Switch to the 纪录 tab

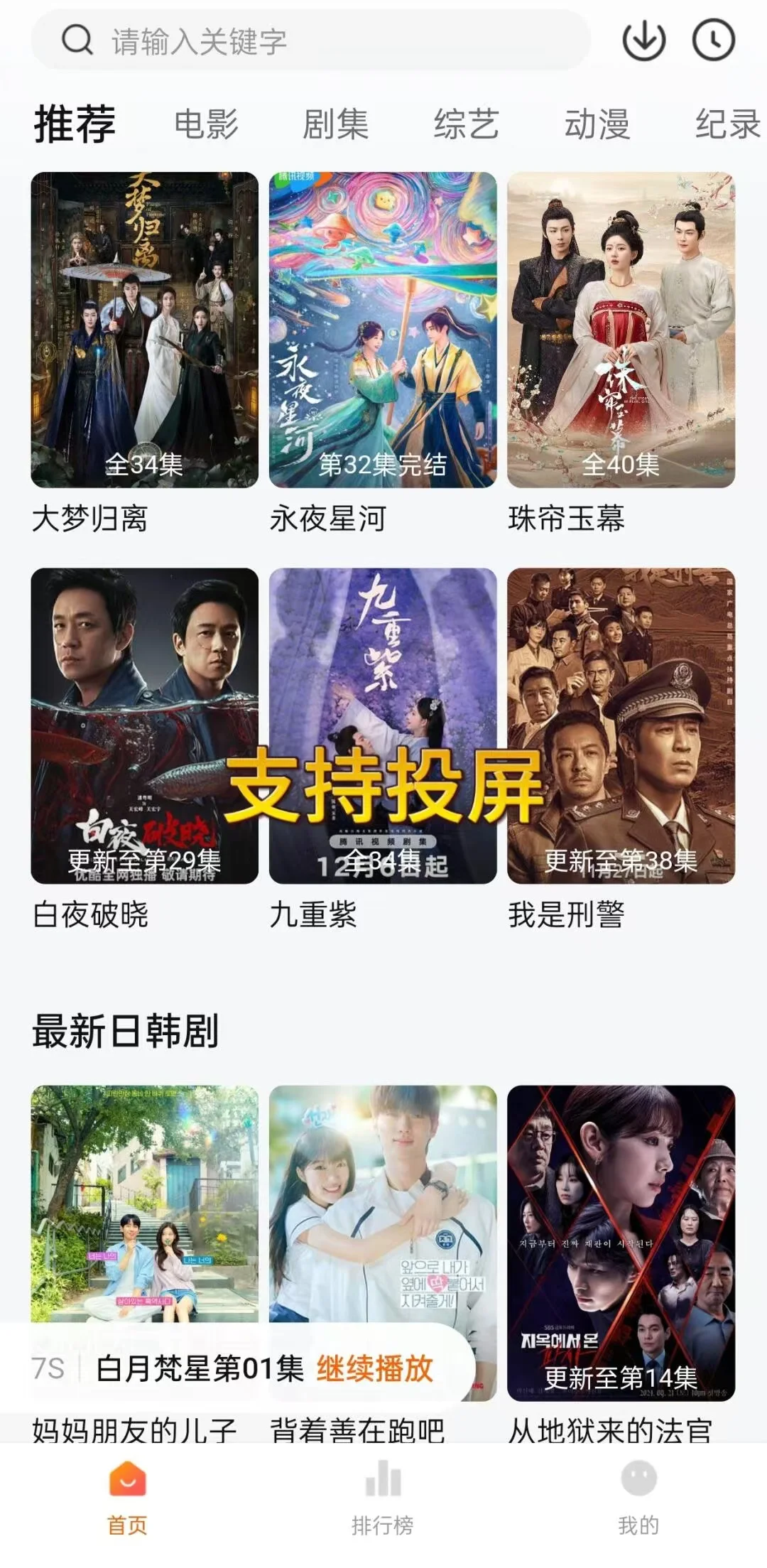click(x=727, y=124)
